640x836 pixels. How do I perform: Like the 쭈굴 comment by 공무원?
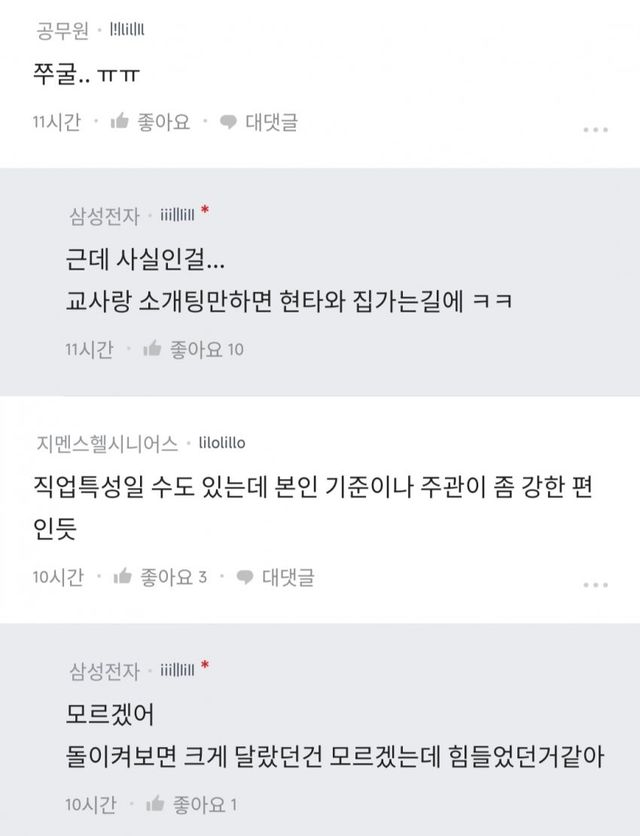click(151, 122)
